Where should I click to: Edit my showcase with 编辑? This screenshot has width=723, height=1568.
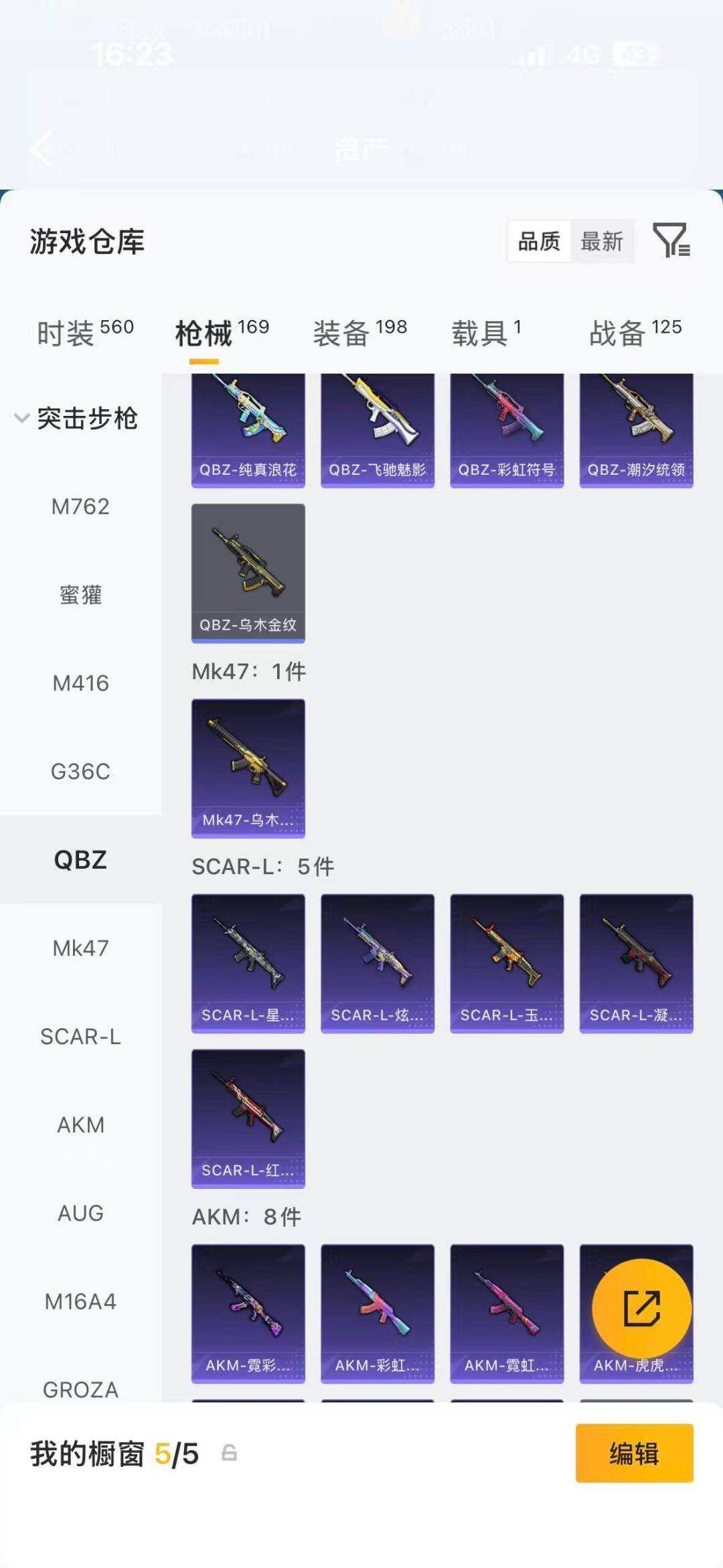click(633, 1453)
